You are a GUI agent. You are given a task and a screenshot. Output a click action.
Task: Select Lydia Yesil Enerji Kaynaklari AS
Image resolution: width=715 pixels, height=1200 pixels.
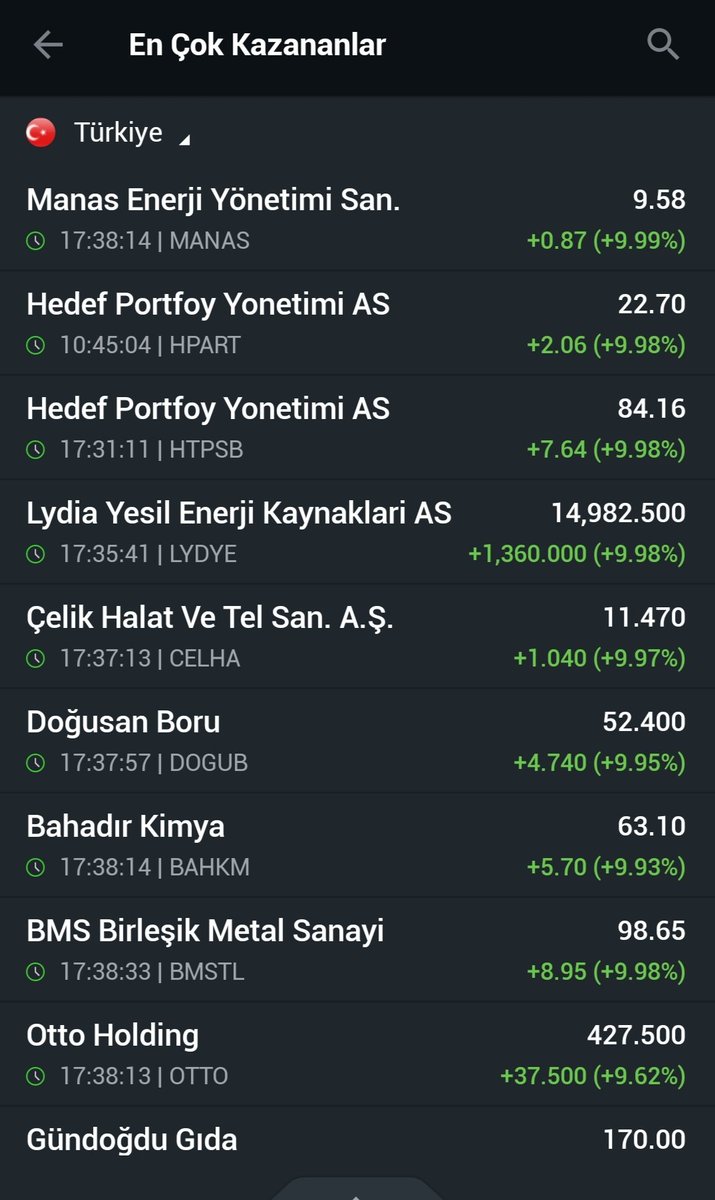pos(357,532)
